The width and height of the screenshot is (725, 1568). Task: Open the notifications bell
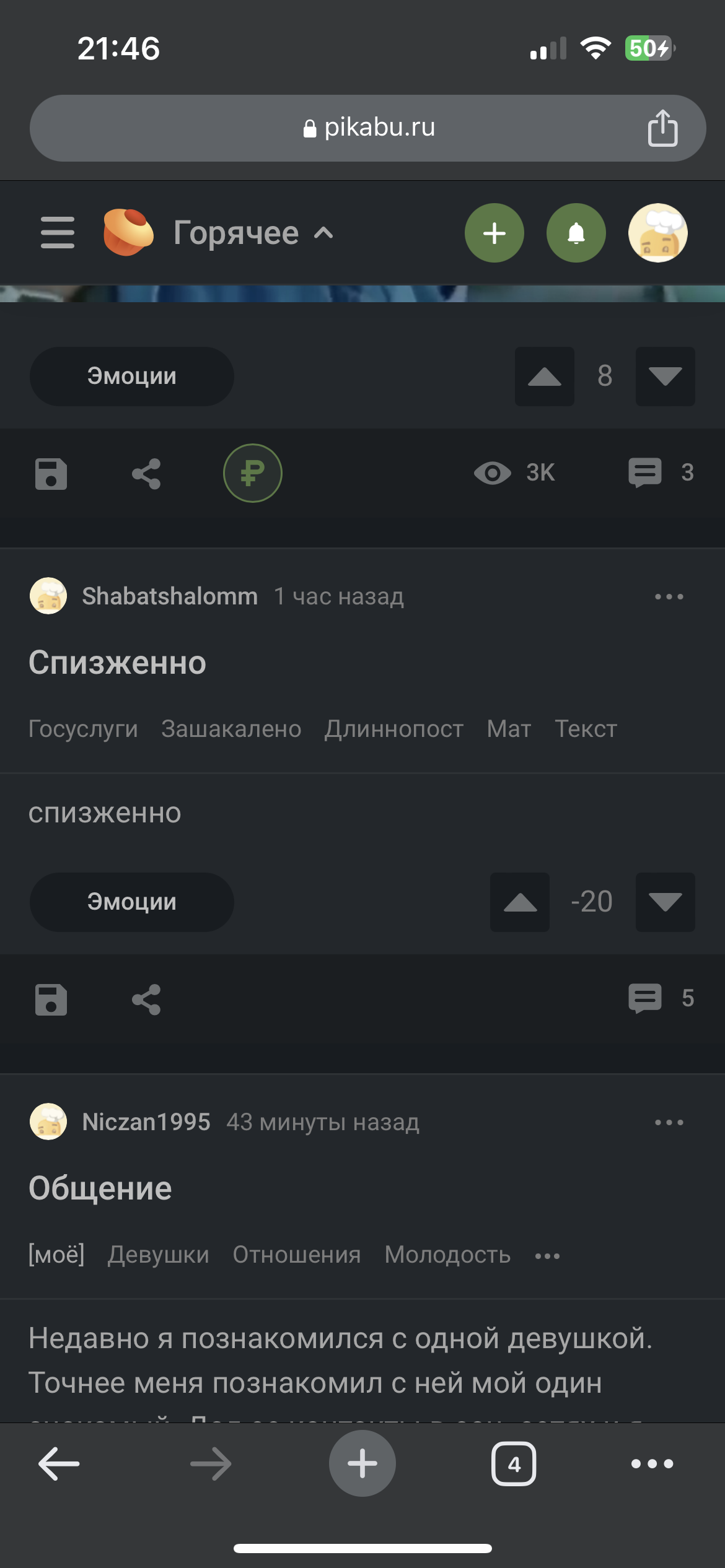pos(576,233)
